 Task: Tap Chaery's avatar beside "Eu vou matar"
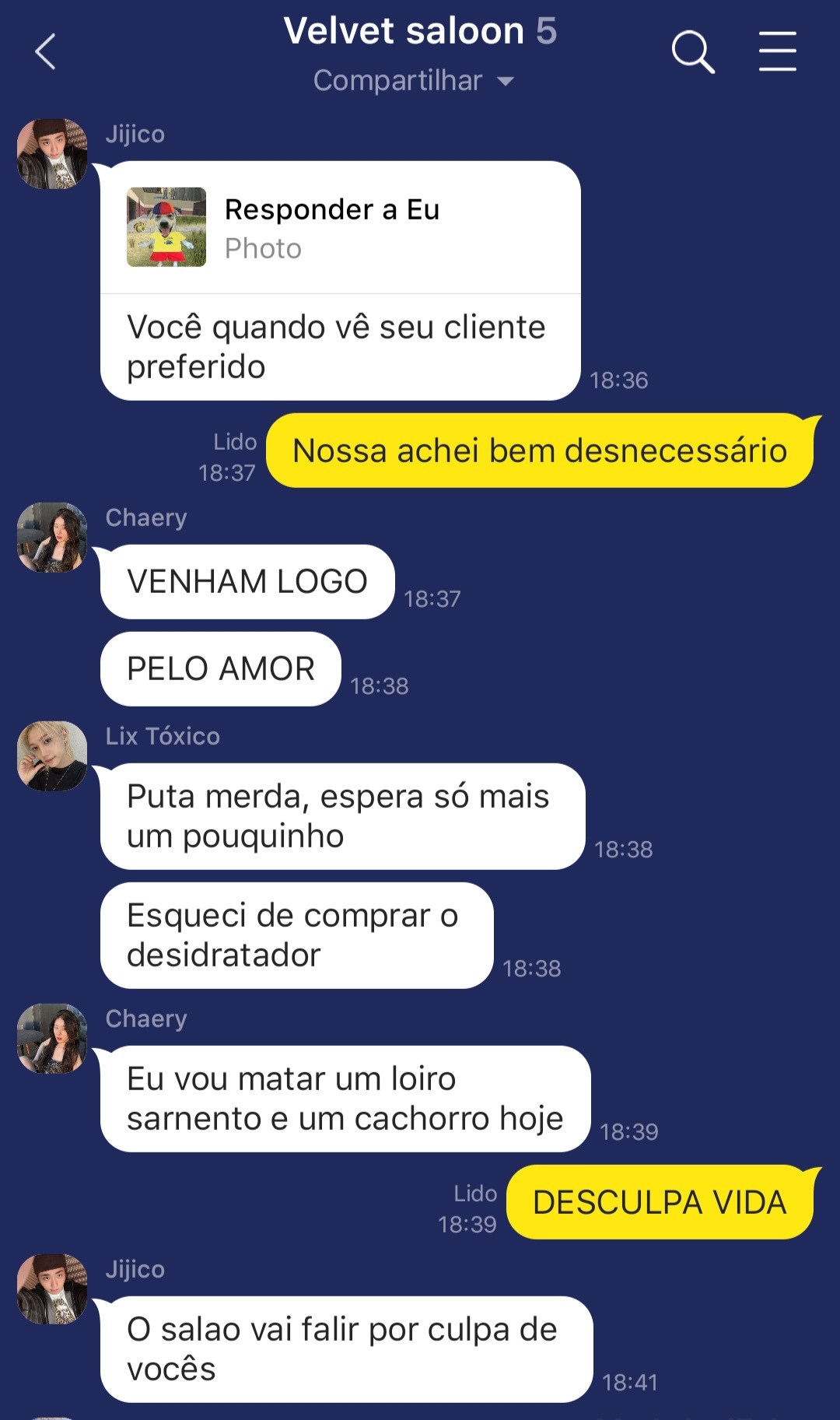[52, 1039]
